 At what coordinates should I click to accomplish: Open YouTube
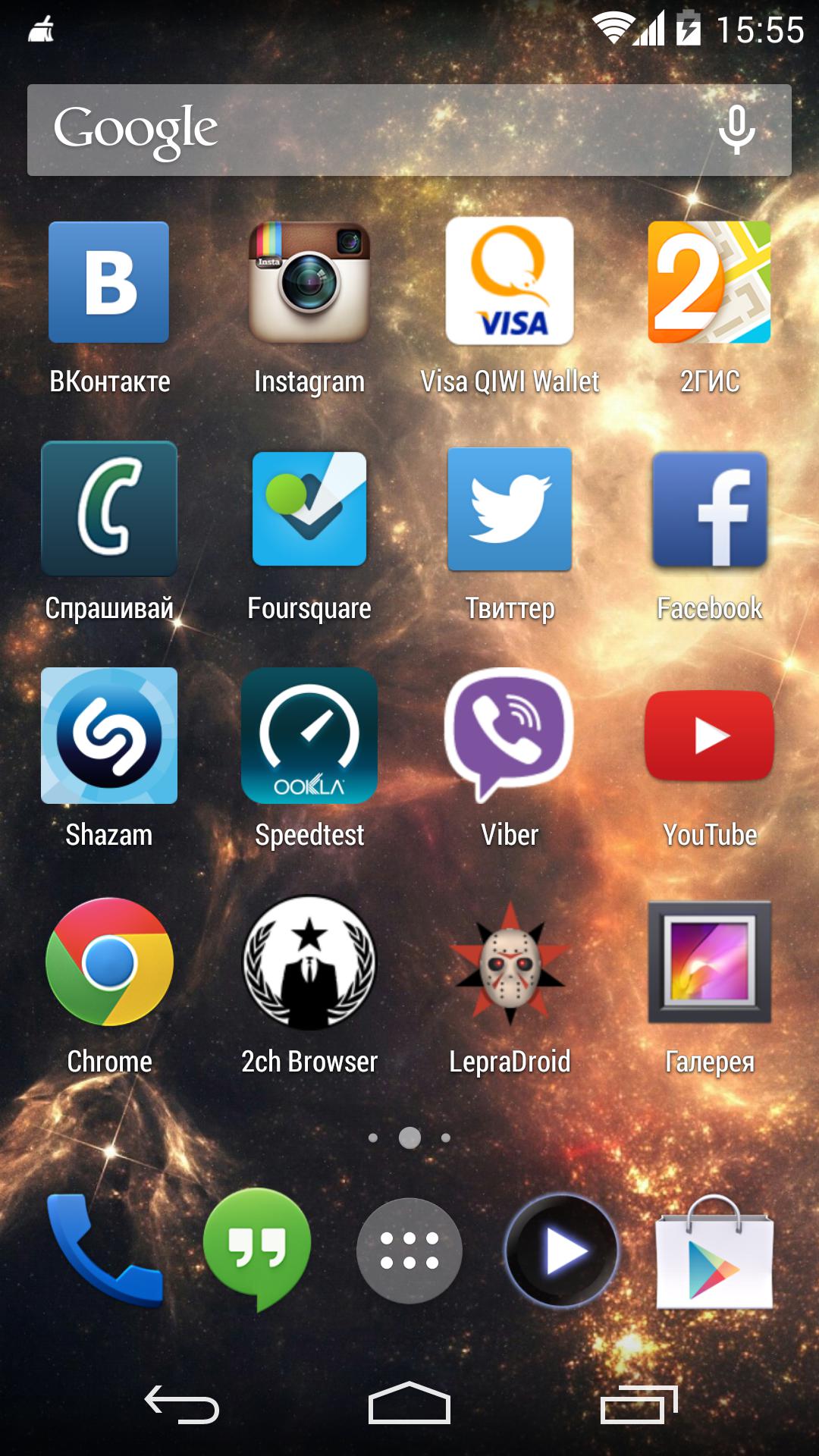(710, 736)
